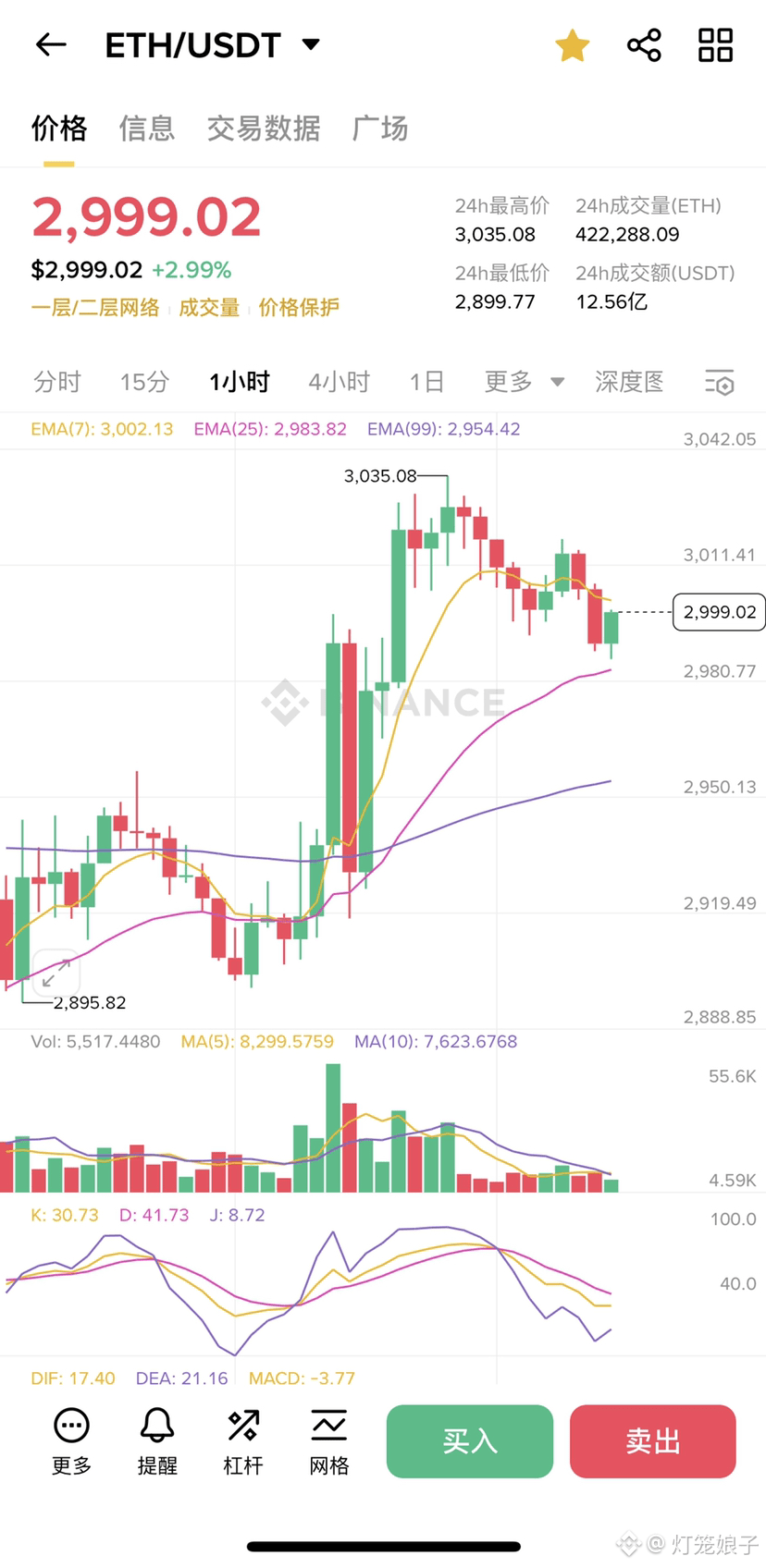Tap the 卖出 sell button
Screen dimensions: 766x1568
click(x=653, y=1441)
